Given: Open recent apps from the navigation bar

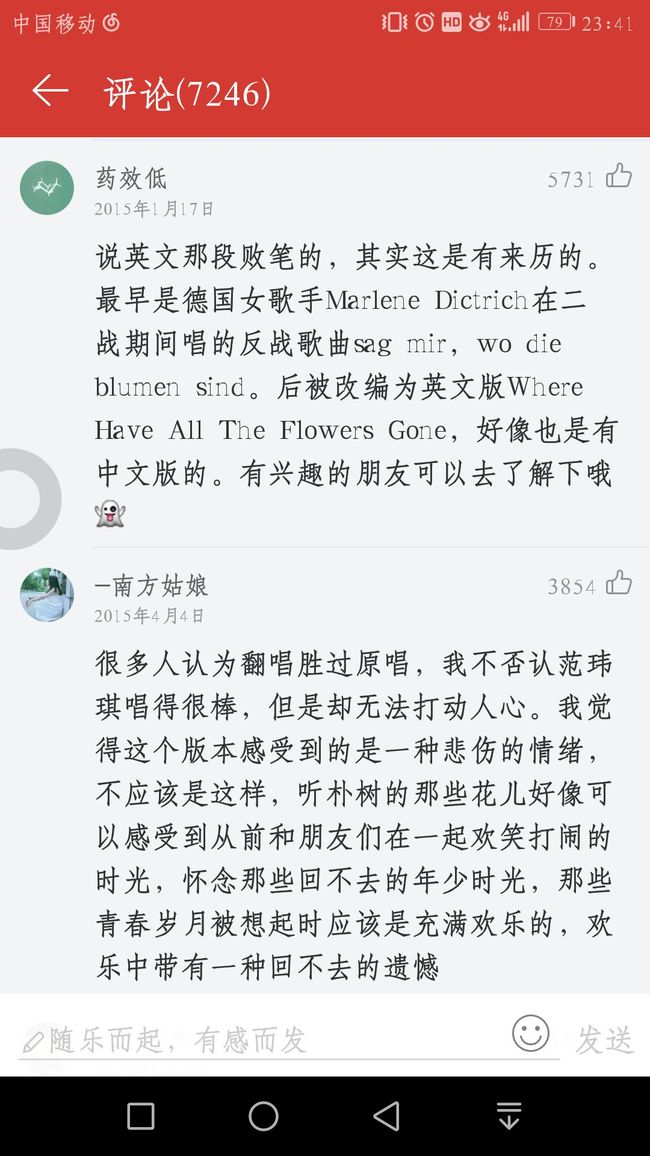Looking at the screenshot, I should pos(141,1116).
